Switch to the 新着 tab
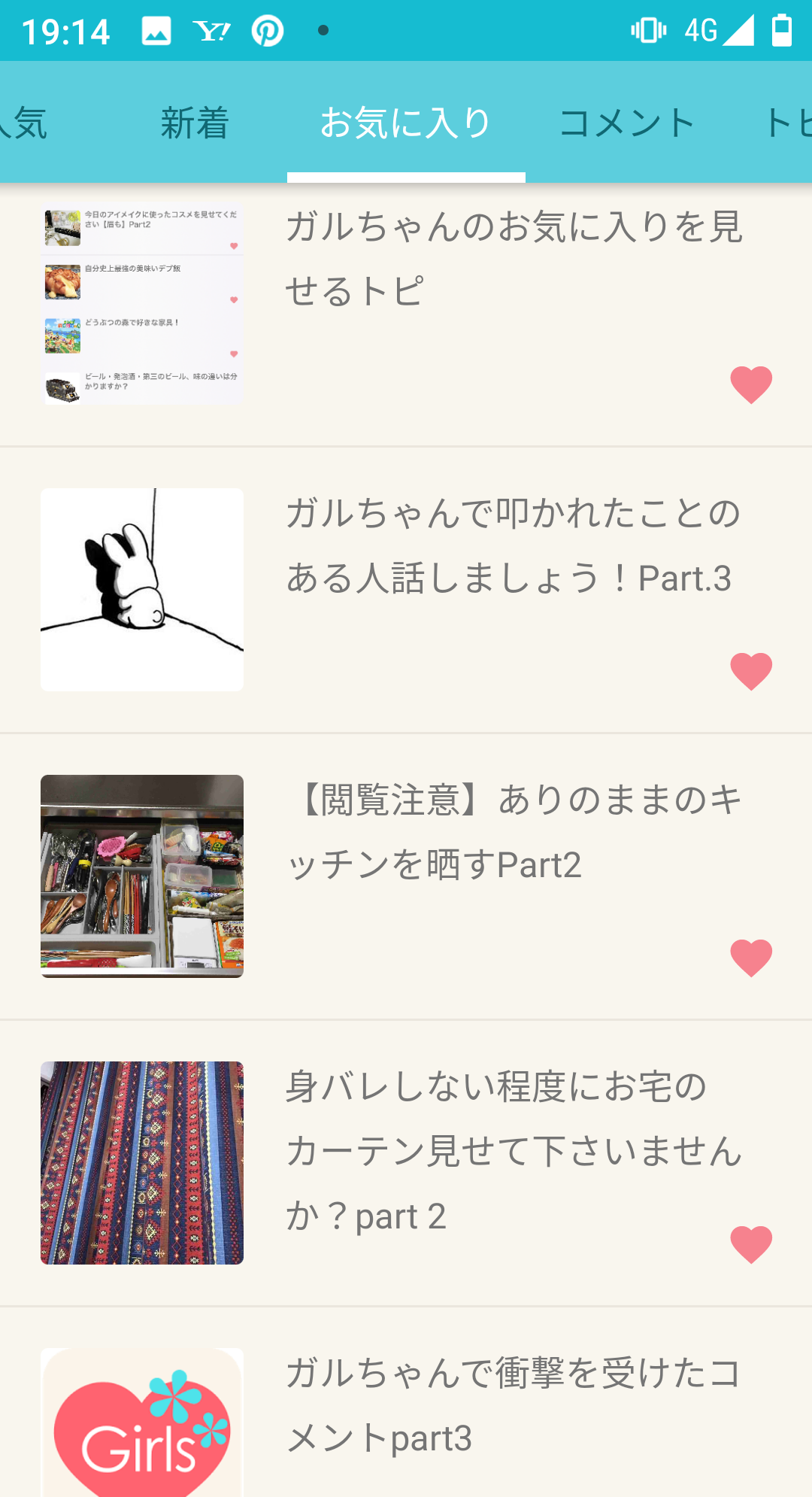 click(x=194, y=123)
